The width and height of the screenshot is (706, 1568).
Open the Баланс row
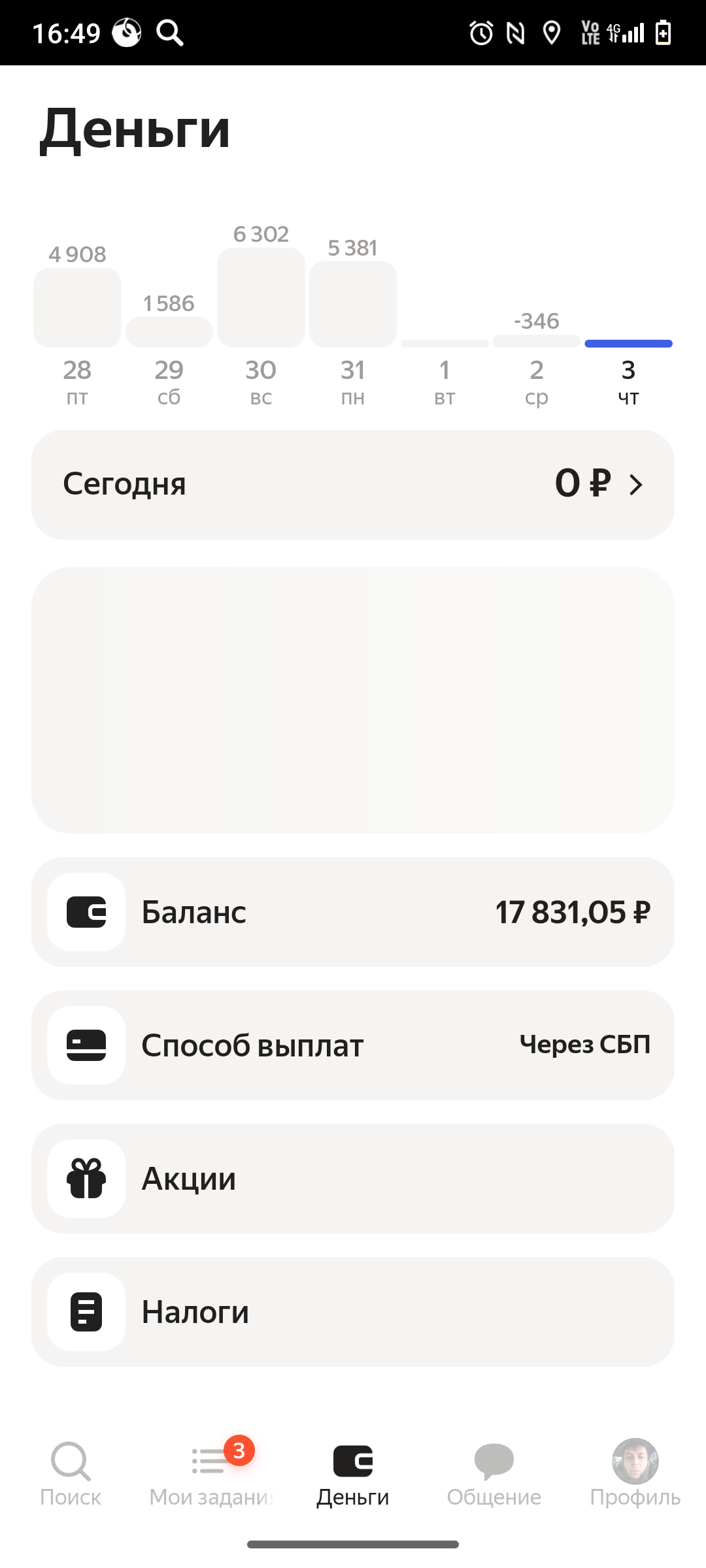[353, 912]
